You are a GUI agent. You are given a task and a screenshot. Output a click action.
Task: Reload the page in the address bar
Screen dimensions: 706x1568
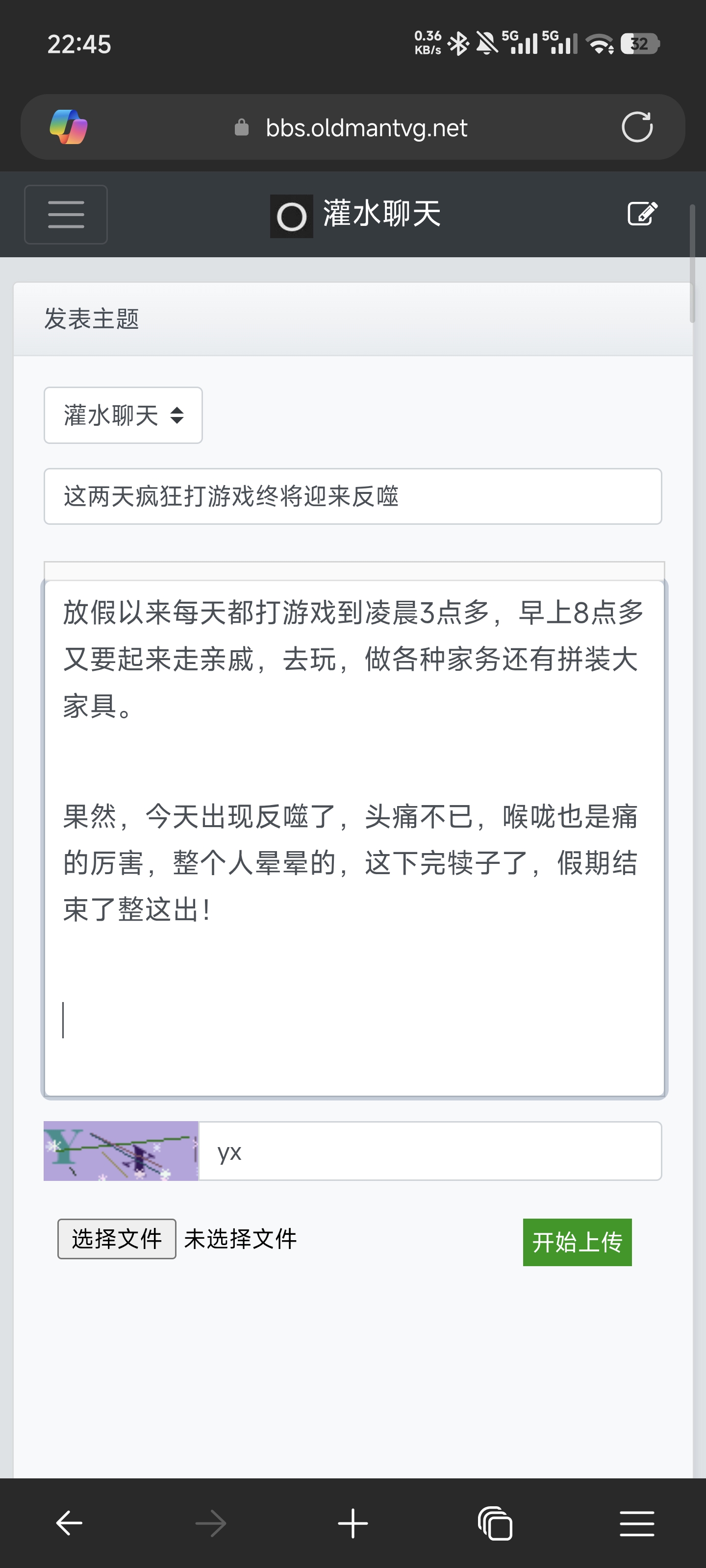636,127
